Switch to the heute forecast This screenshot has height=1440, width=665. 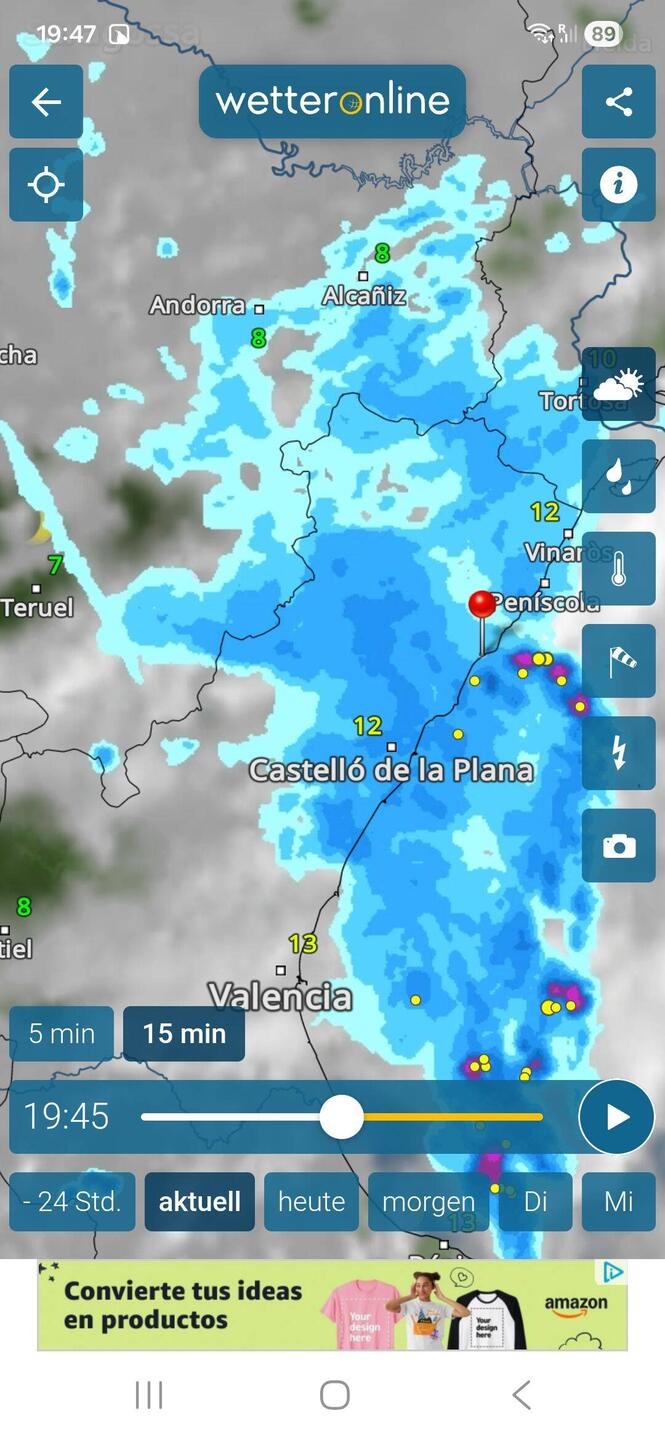[x=311, y=1201]
